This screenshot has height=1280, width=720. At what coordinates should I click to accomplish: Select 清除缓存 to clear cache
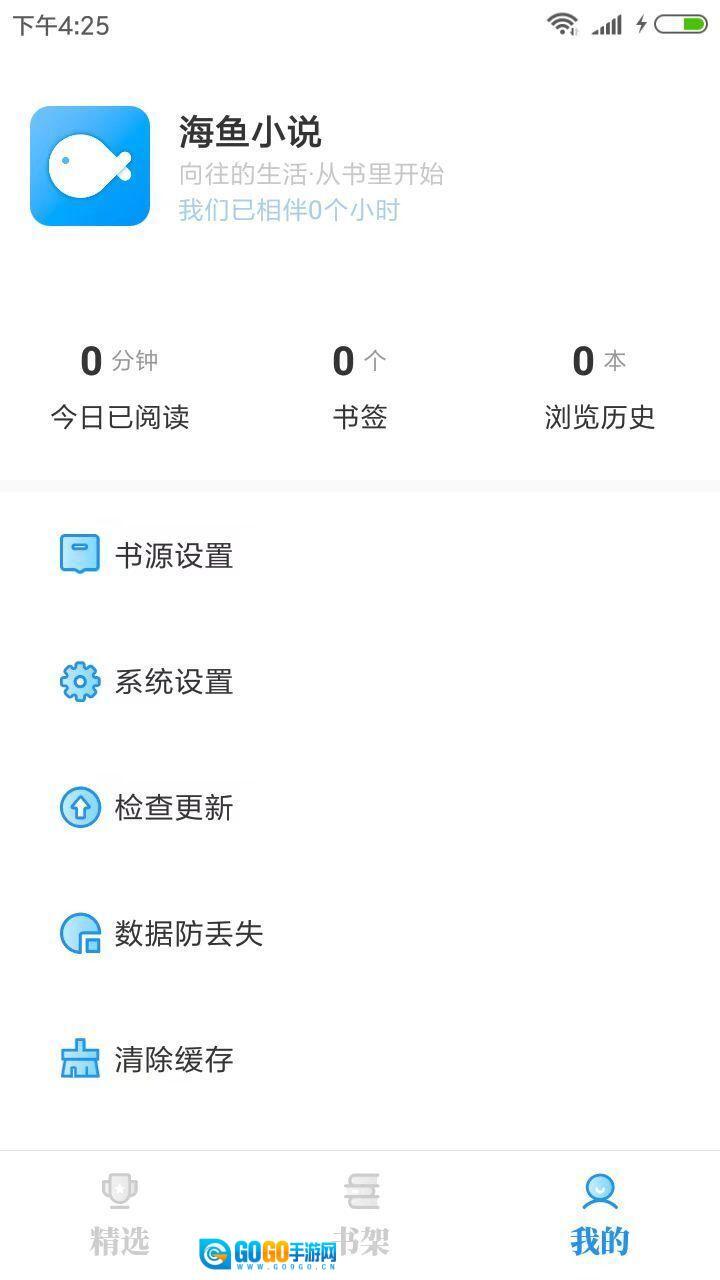click(173, 1060)
